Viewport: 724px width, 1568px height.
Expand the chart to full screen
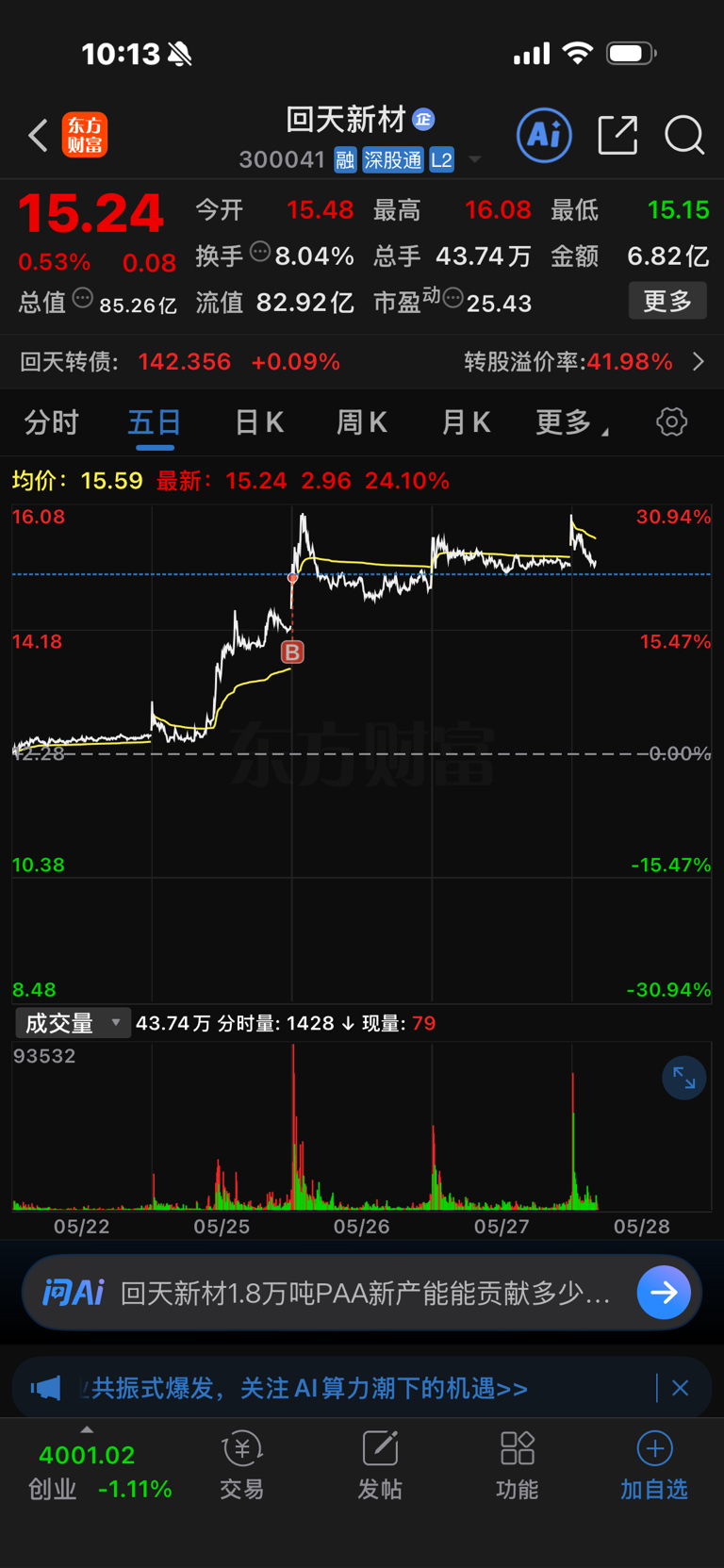pos(684,1079)
